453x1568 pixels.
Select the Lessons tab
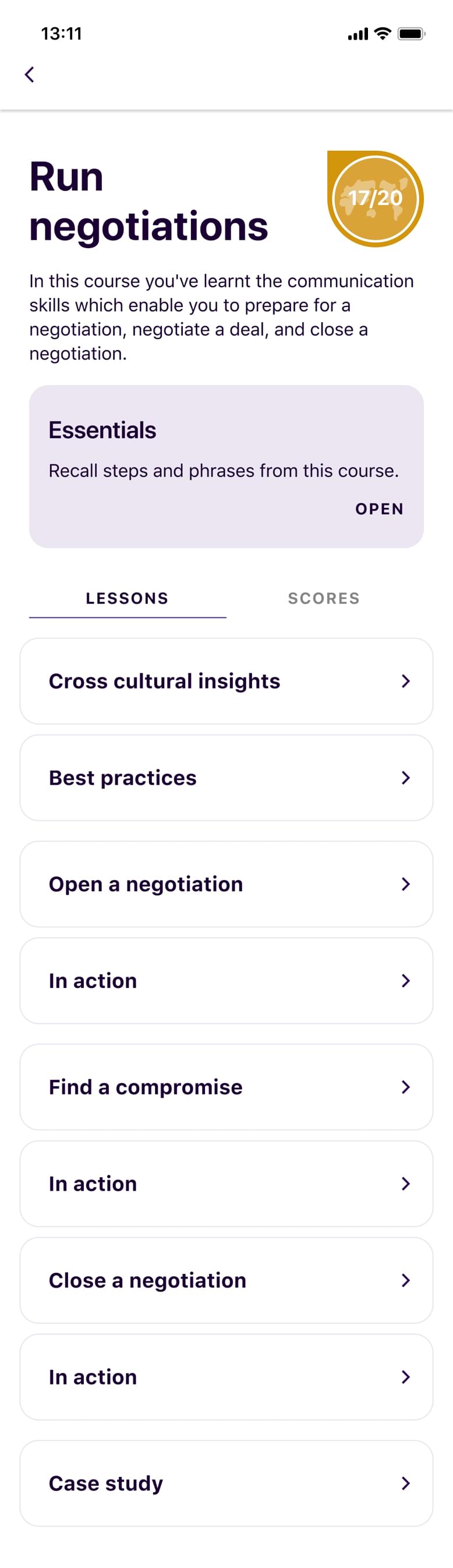[x=128, y=598]
